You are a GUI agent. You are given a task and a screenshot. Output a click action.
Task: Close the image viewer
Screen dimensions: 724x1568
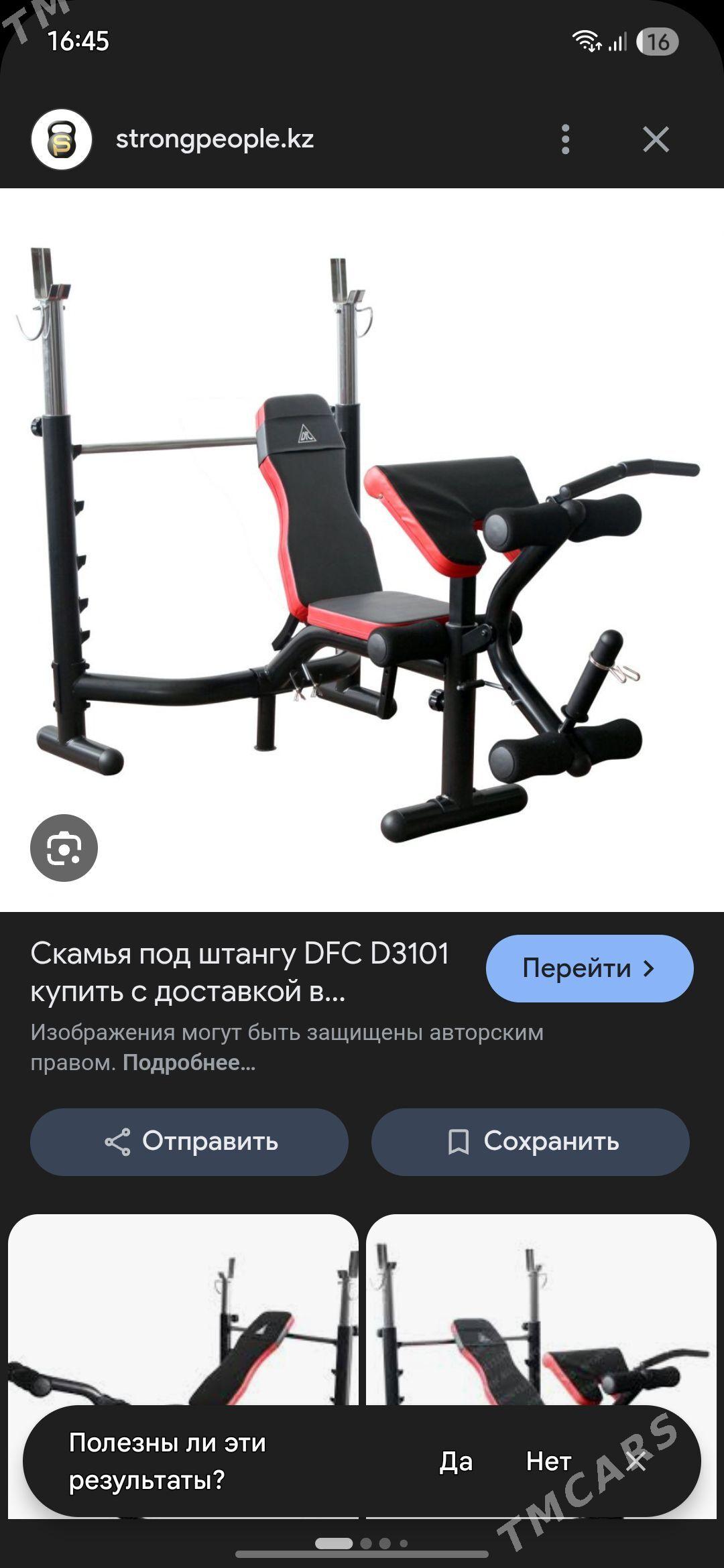point(655,139)
